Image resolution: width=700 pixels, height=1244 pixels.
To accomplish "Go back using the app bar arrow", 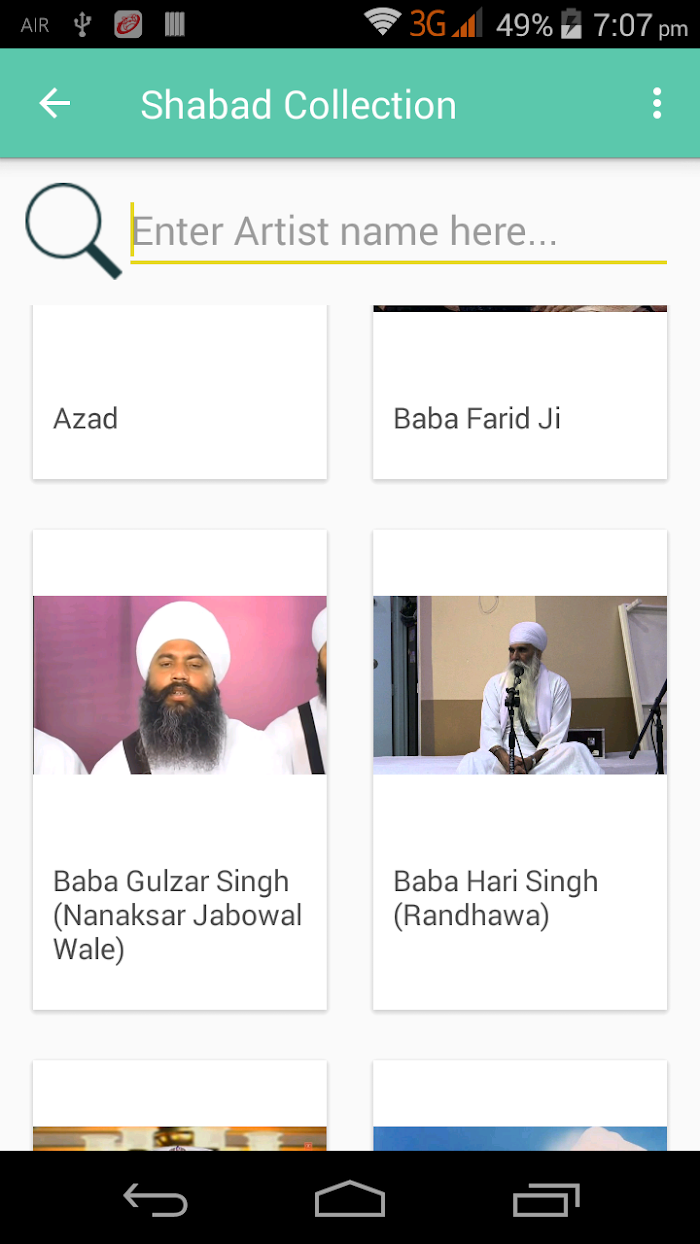I will coord(55,103).
